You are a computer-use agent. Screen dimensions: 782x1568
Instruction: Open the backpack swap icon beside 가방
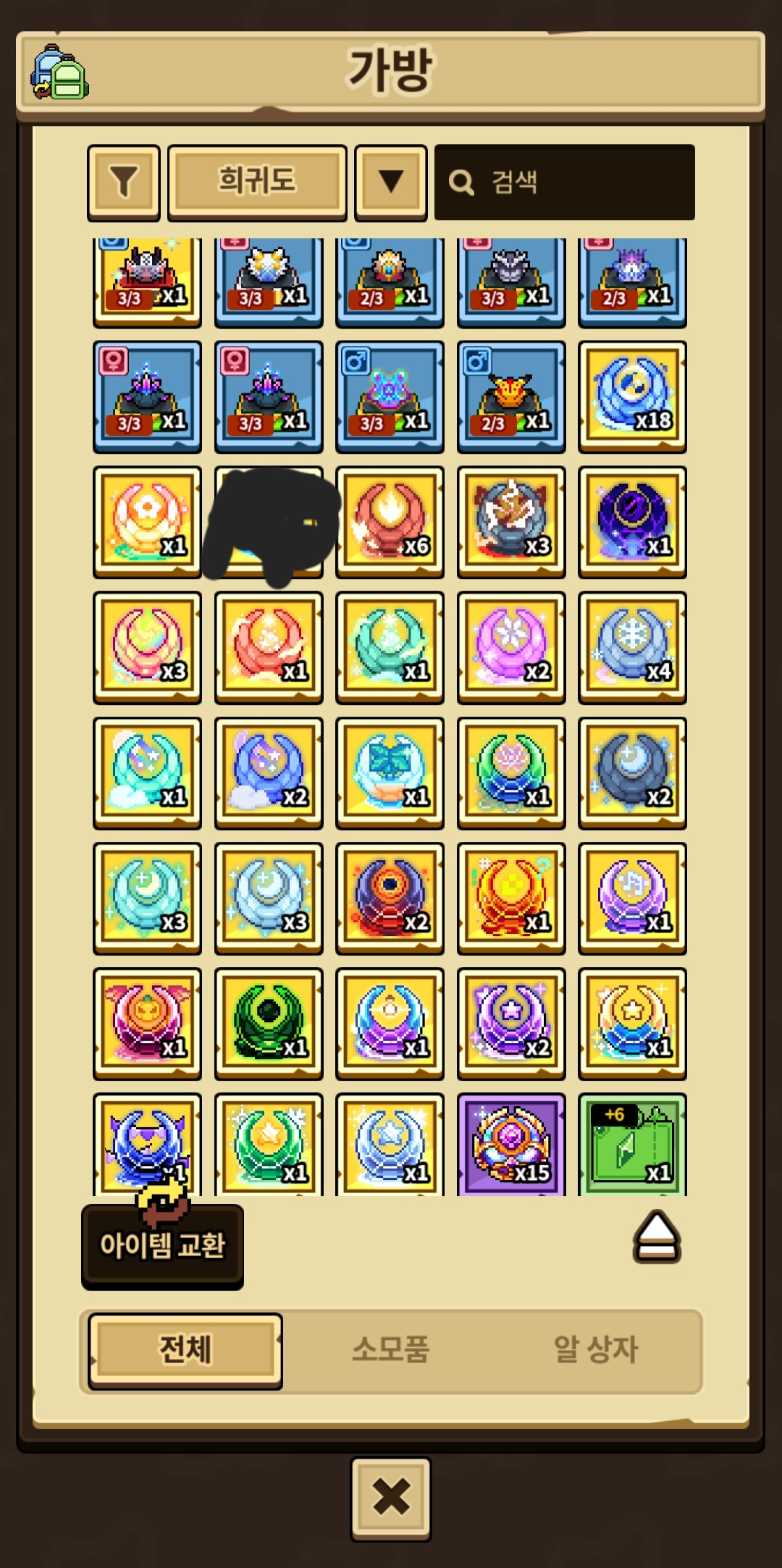(59, 72)
